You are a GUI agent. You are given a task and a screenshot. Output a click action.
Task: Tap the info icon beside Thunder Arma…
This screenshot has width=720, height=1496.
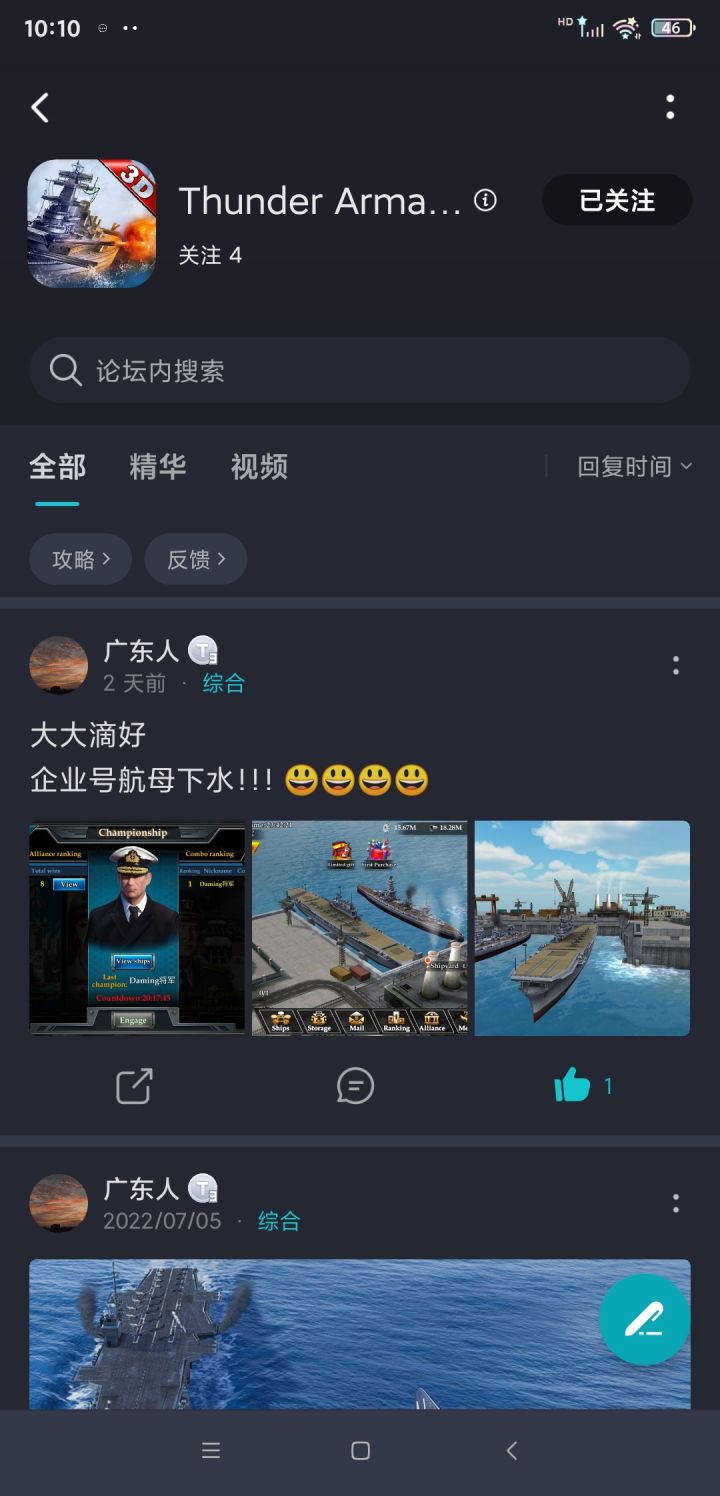(x=485, y=200)
